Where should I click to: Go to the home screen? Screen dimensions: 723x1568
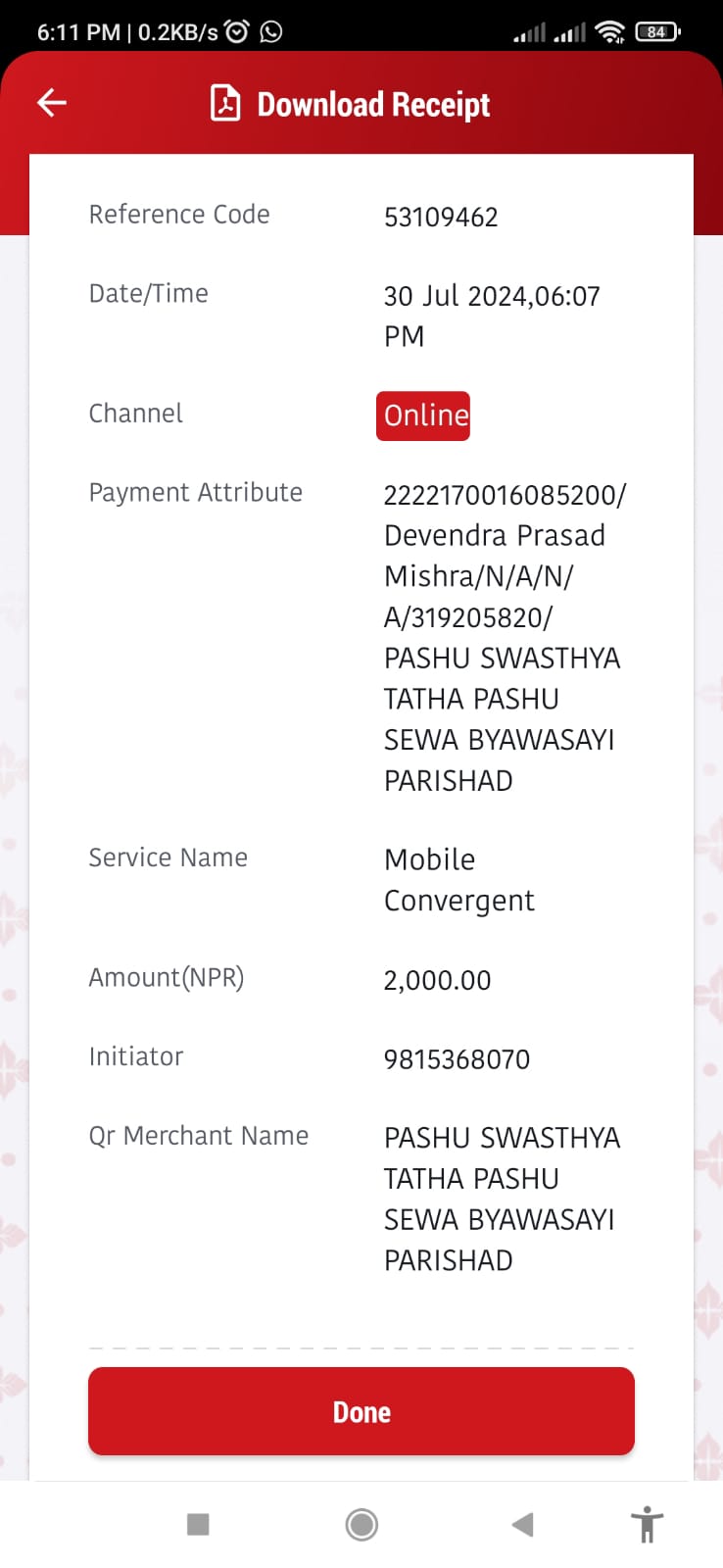click(361, 1524)
